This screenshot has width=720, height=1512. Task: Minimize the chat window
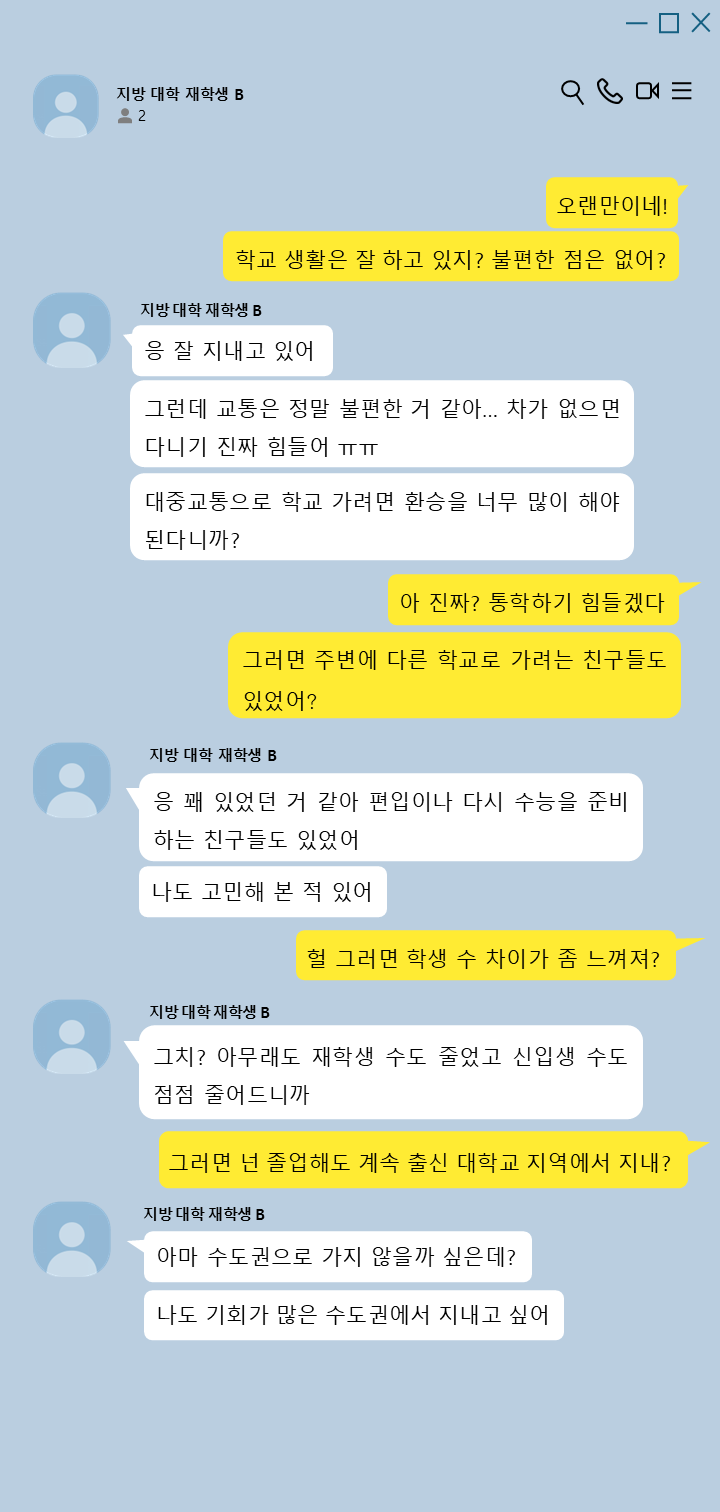pos(636,22)
